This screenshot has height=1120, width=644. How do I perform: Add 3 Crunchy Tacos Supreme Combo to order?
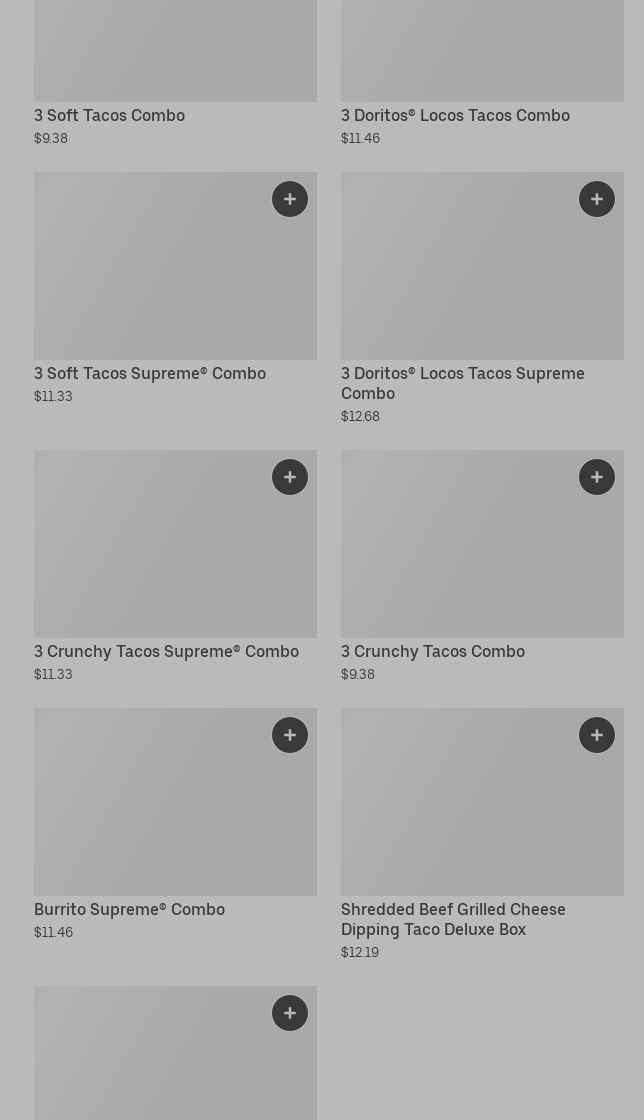tap(290, 477)
